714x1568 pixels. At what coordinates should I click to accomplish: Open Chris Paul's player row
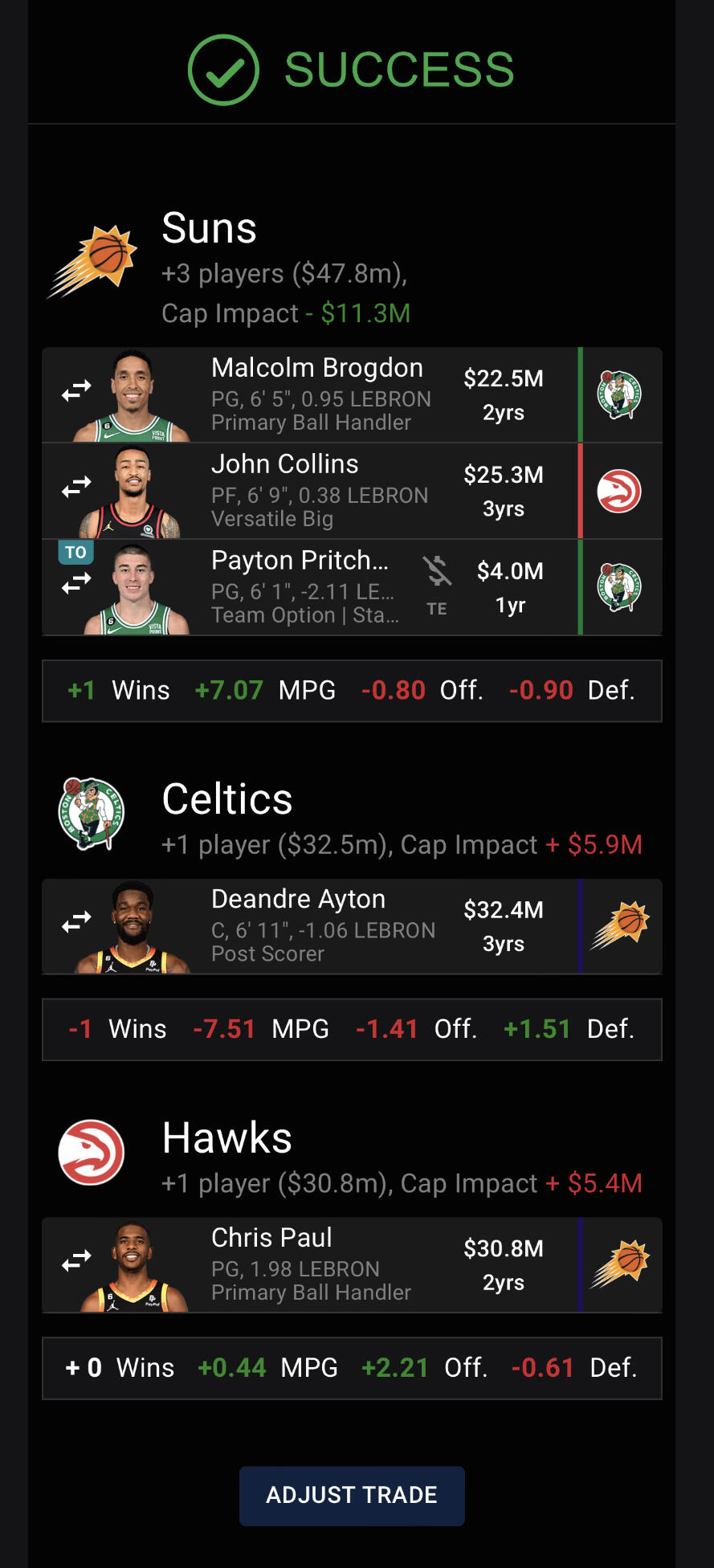pyautogui.click(x=313, y=1264)
